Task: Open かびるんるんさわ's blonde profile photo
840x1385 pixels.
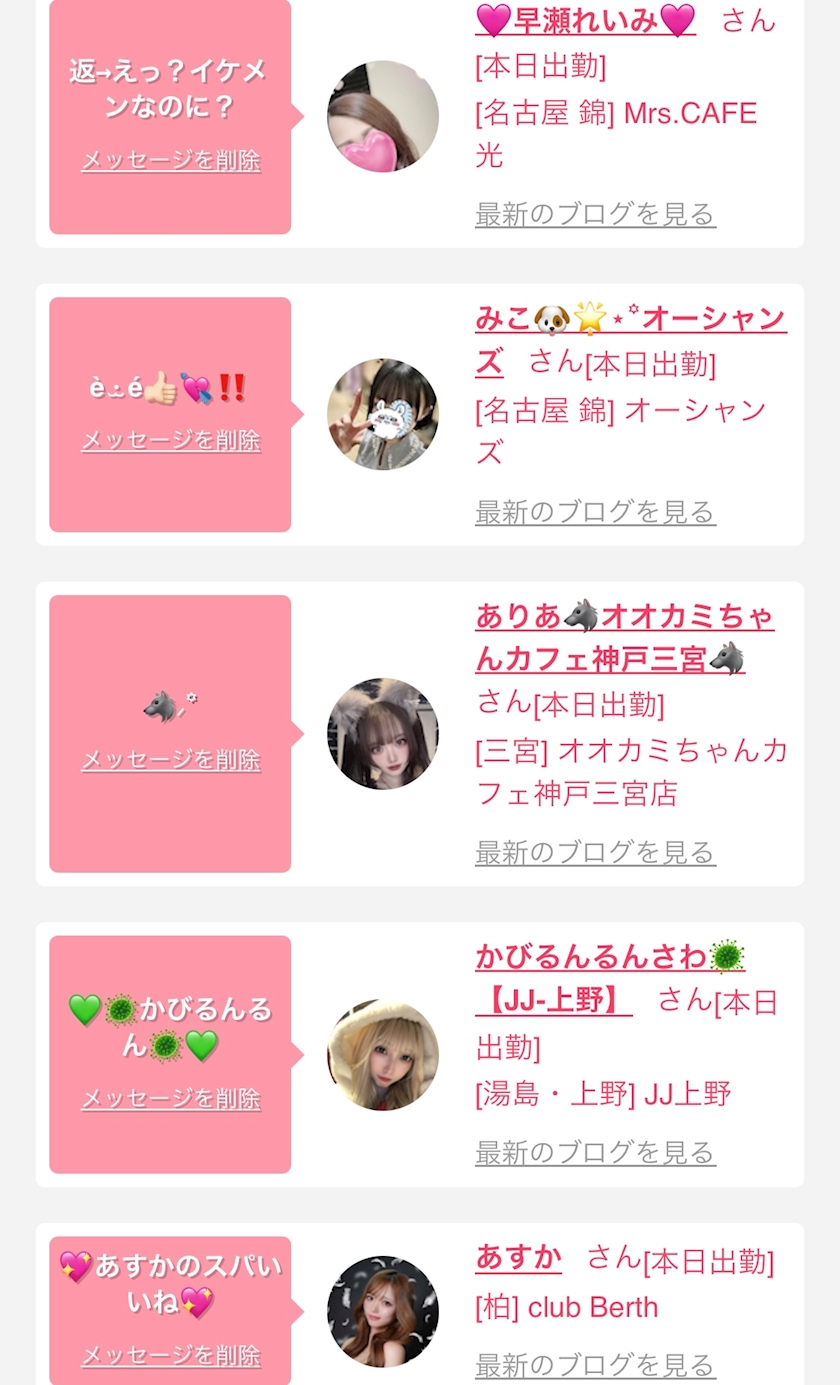Action: coord(383,1055)
